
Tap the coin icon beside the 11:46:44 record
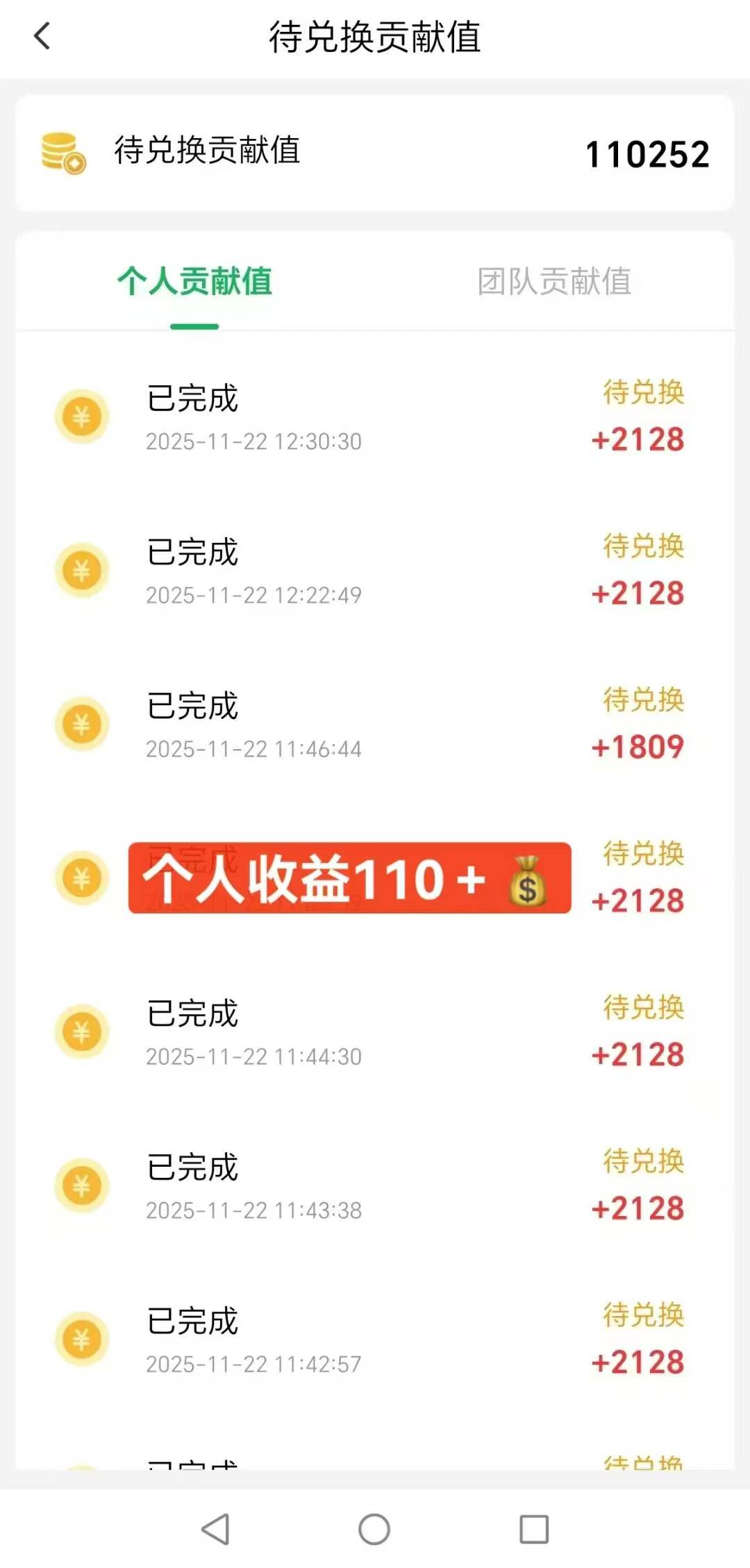point(82,723)
